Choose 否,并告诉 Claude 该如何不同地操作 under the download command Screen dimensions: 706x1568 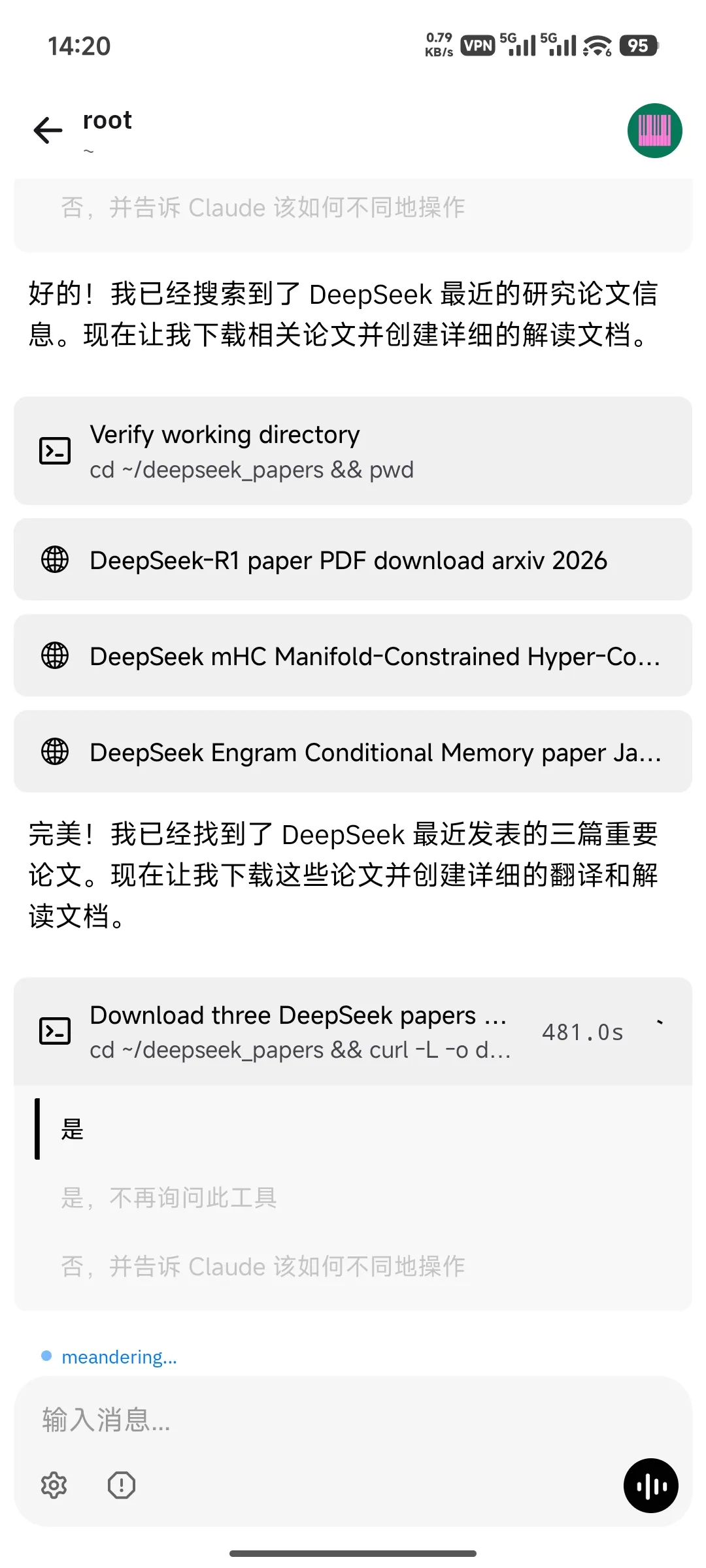263,1266
